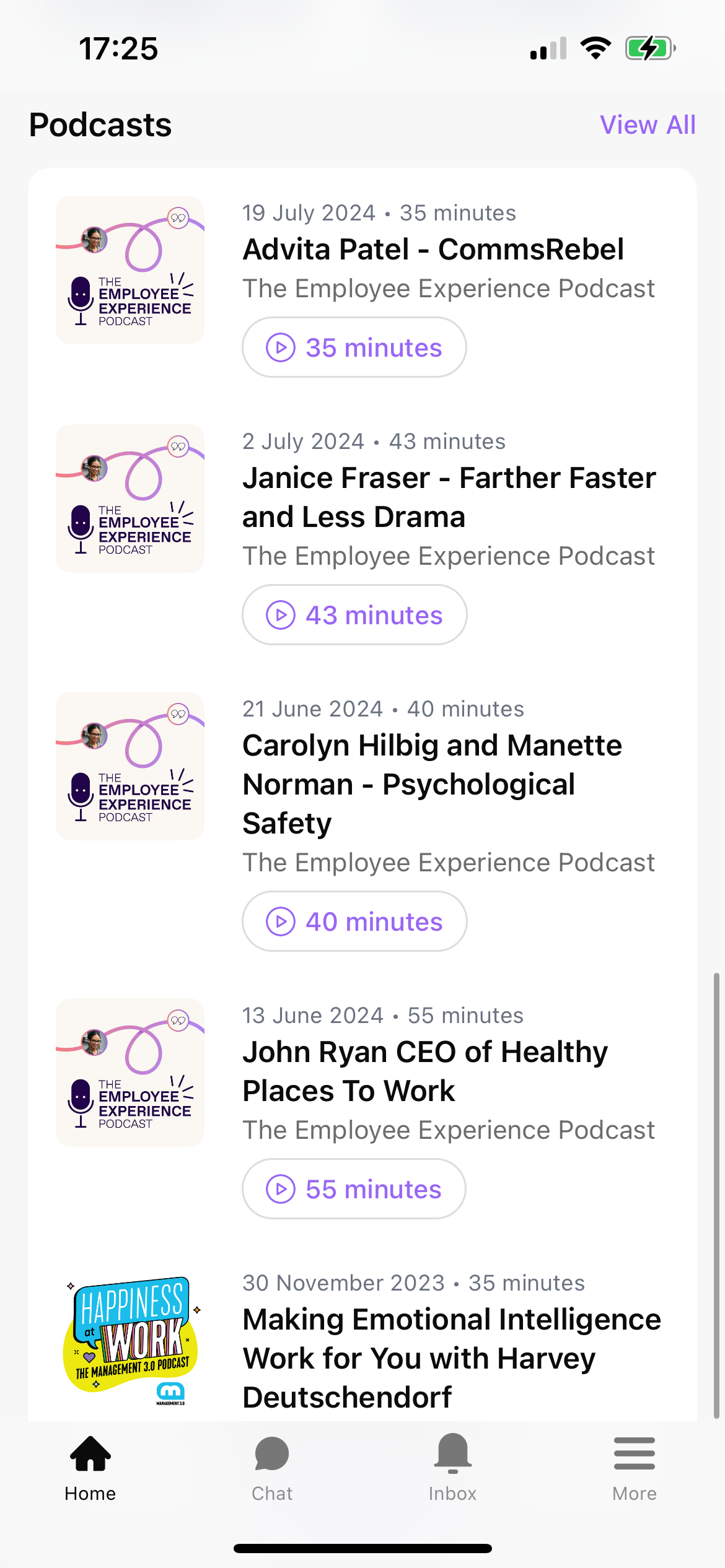
Task: Play the 35 minutes Advita Patel episode
Action: [x=354, y=347]
